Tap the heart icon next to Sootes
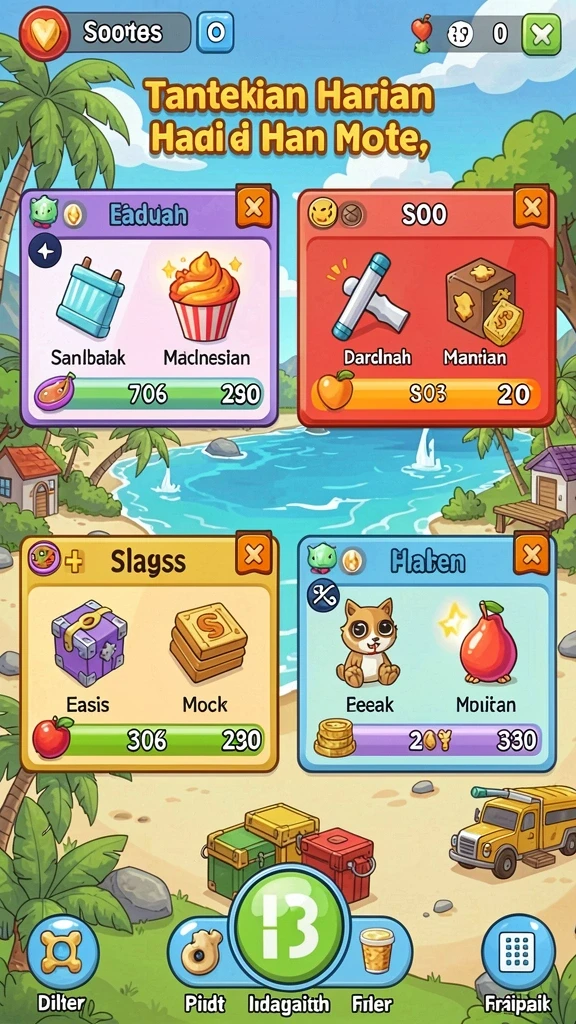Image resolution: width=576 pixels, height=1024 pixels. tap(44, 33)
